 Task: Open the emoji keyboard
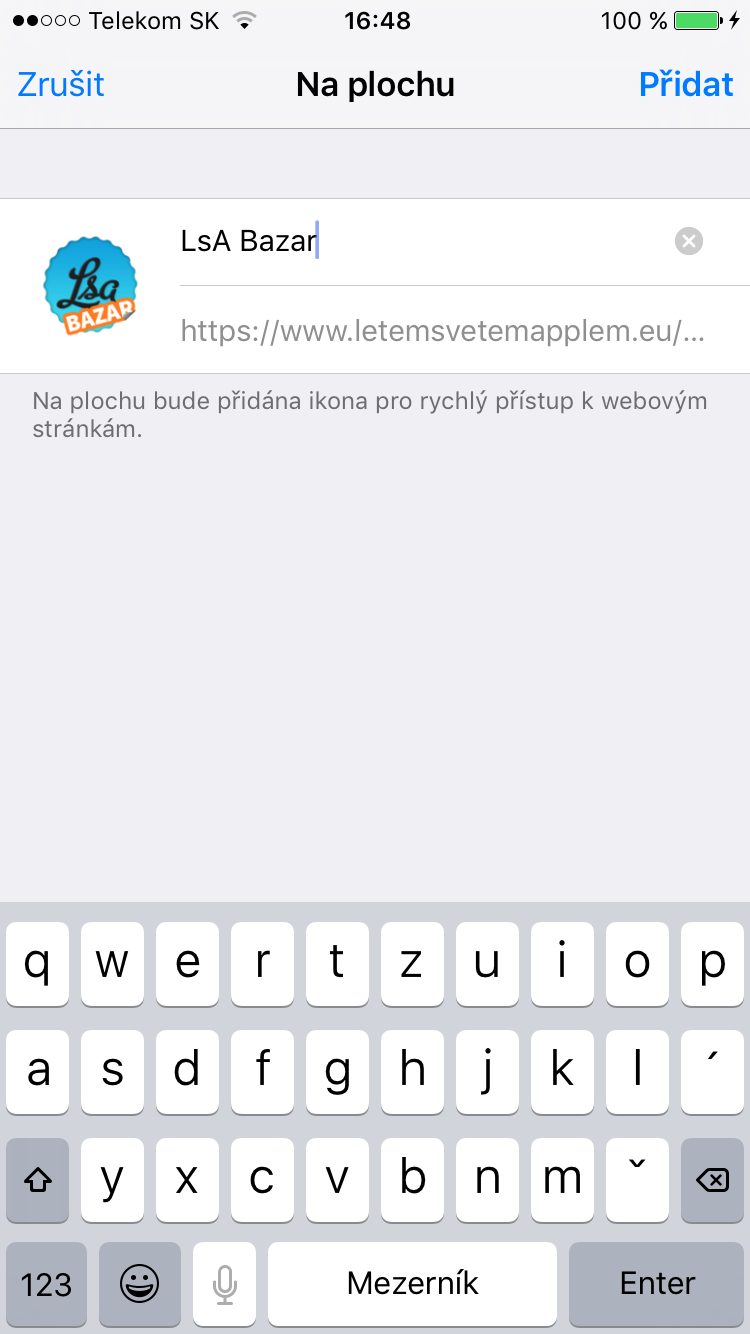(x=140, y=1284)
